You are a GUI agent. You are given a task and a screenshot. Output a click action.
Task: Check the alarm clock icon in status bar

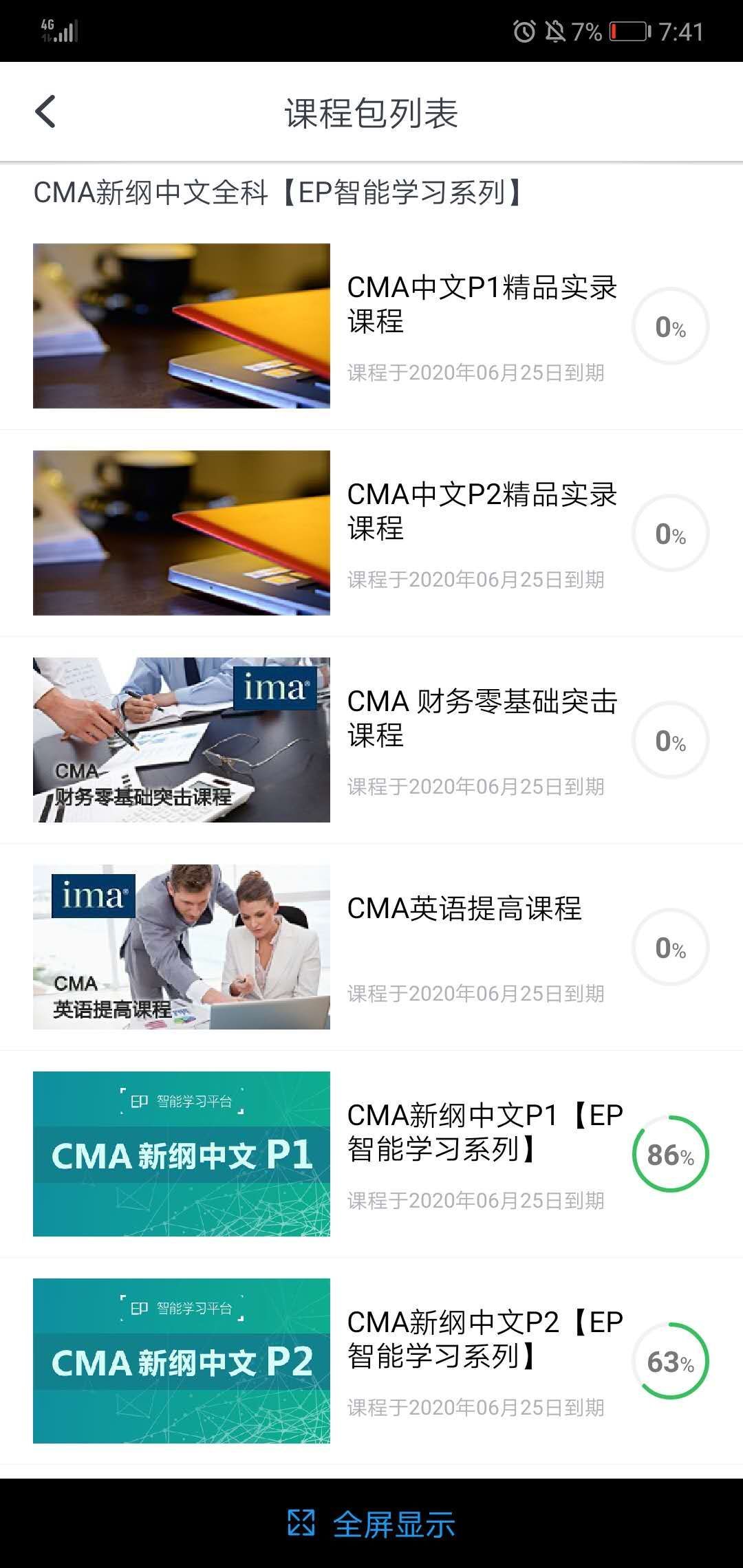[524, 31]
